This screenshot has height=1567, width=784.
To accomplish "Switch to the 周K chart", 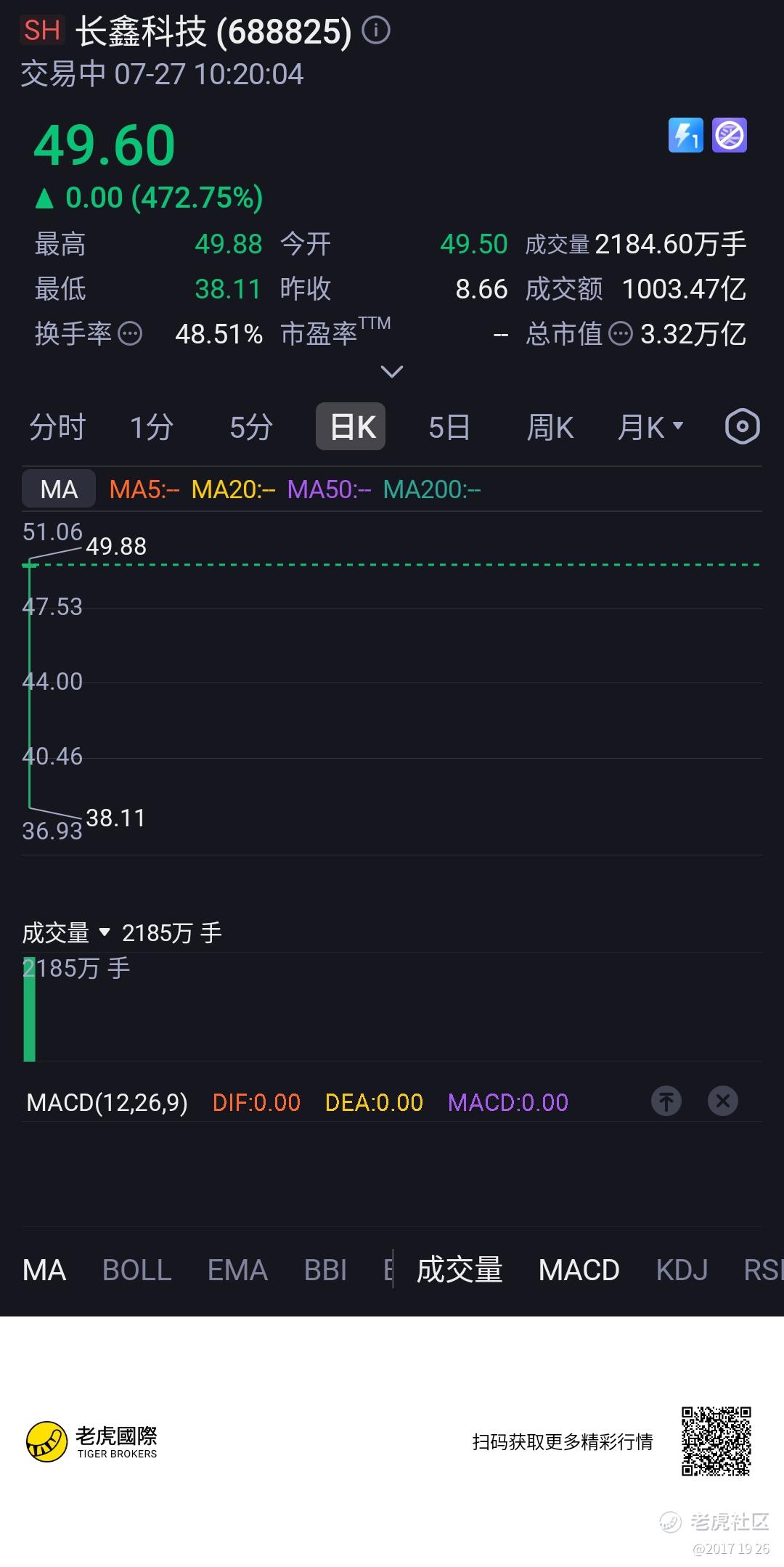I will (550, 427).
